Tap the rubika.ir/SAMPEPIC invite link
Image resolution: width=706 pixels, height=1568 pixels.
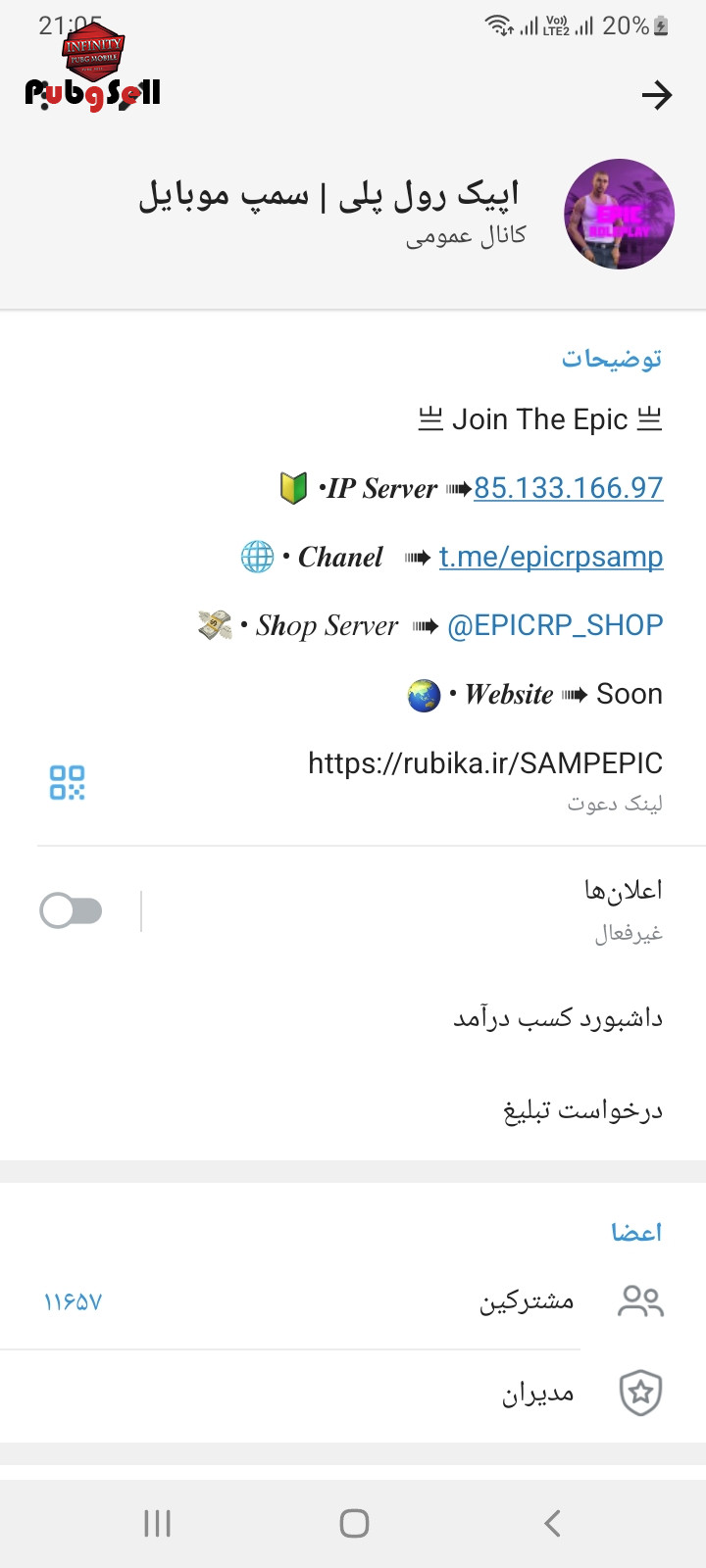click(485, 762)
